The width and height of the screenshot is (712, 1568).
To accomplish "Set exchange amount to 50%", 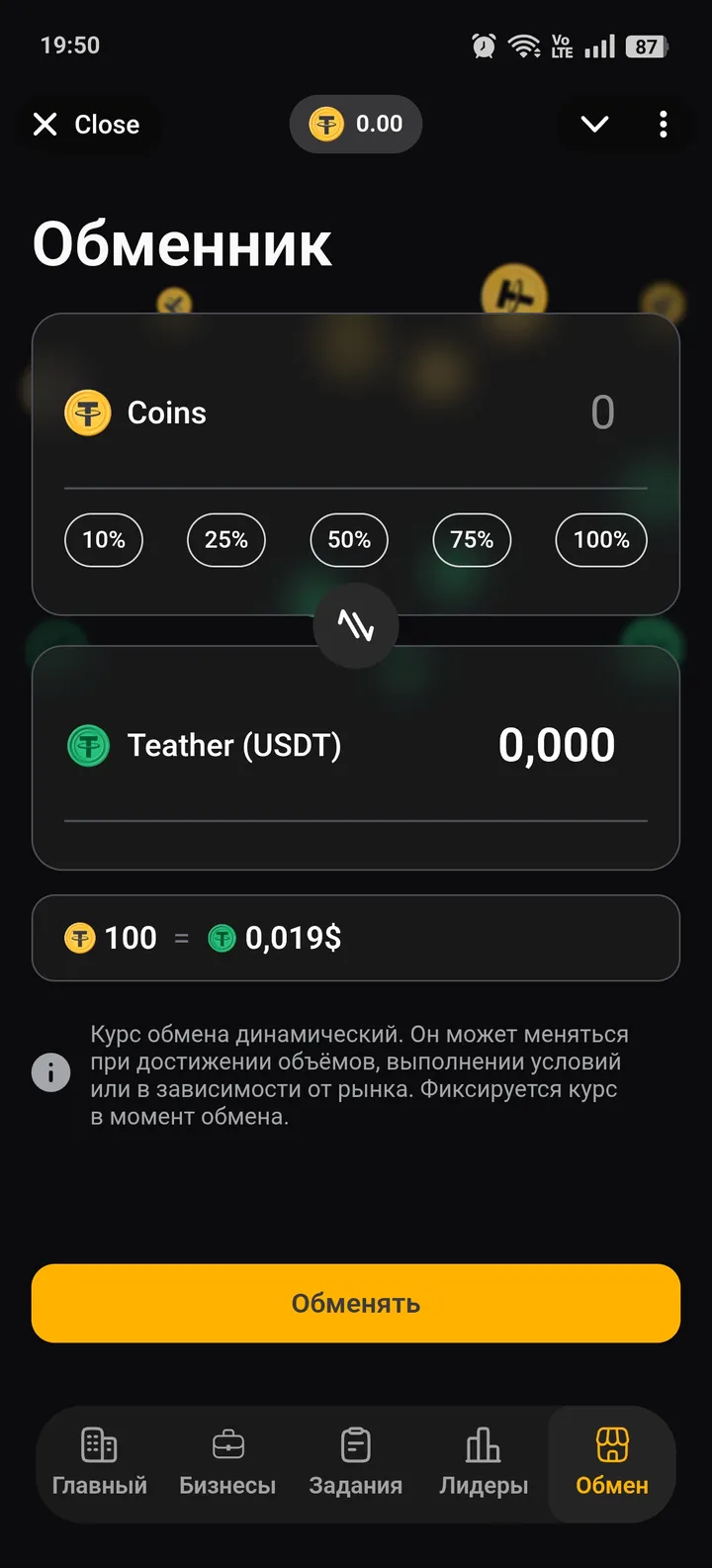I will (x=349, y=540).
